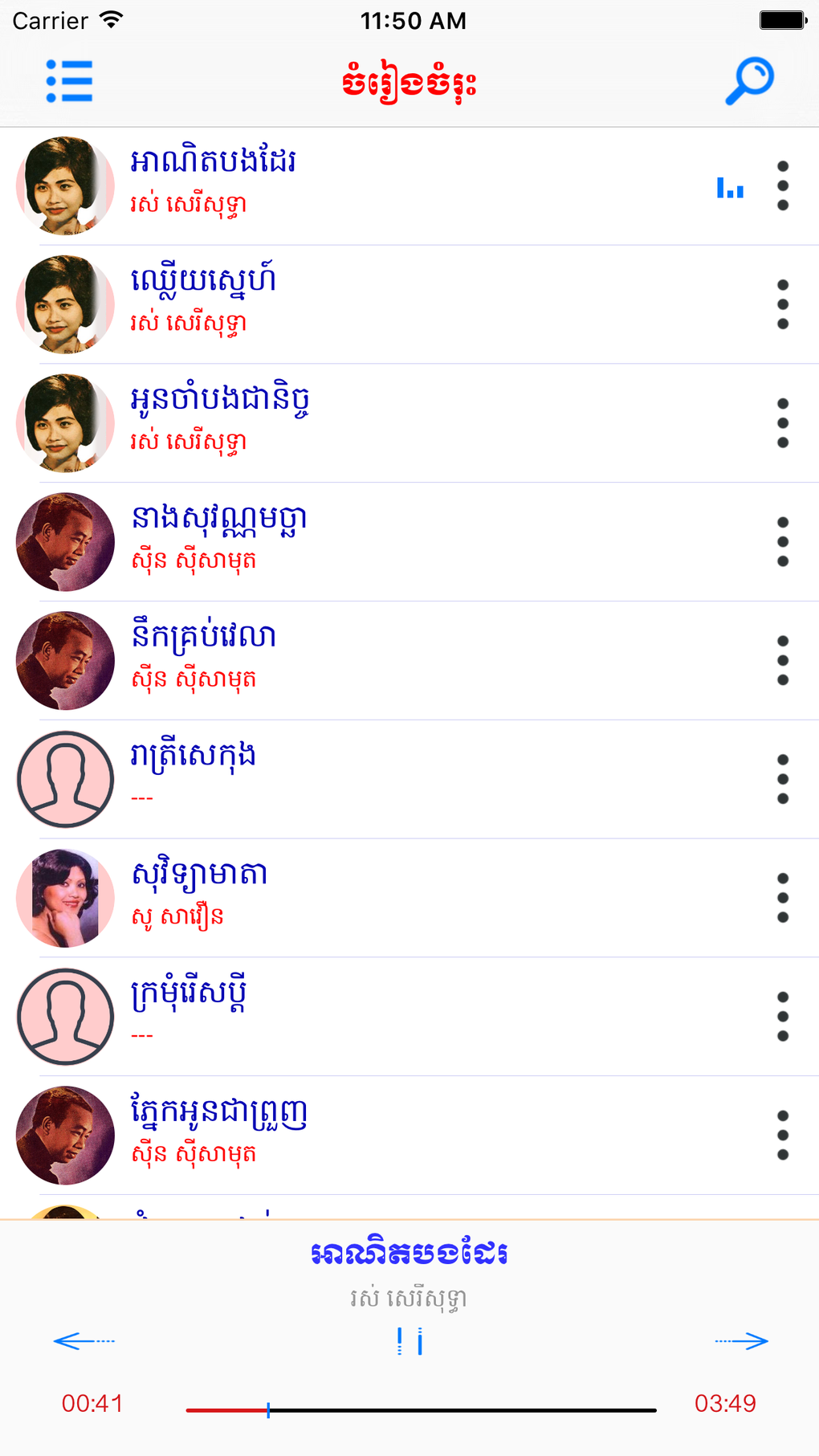The height and width of the screenshot is (1456, 819).
Task: Open options for song ឈ្លើយស្នេហ៍
Action: [x=783, y=304]
